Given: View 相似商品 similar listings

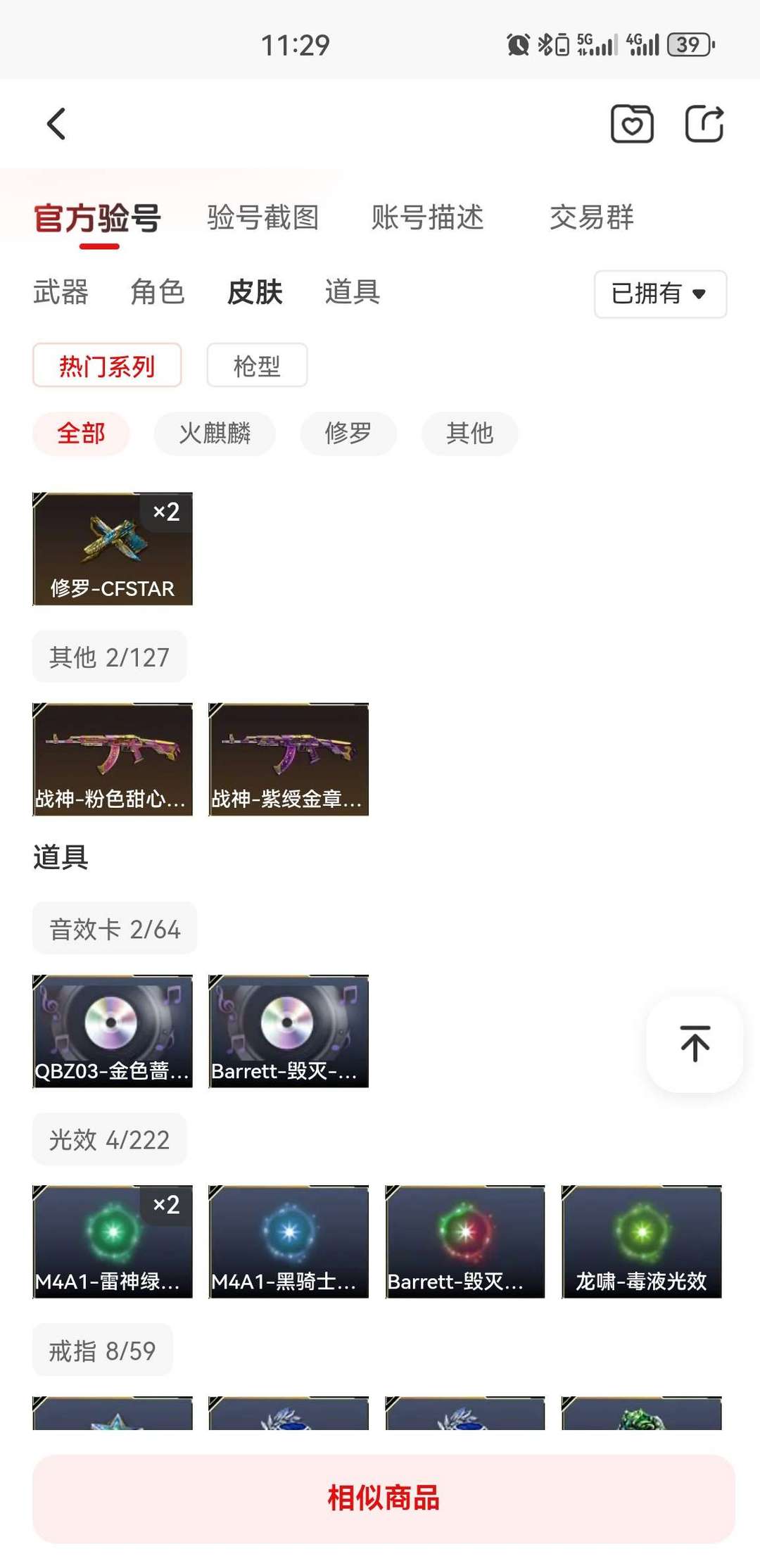Looking at the screenshot, I should pos(384,1498).
